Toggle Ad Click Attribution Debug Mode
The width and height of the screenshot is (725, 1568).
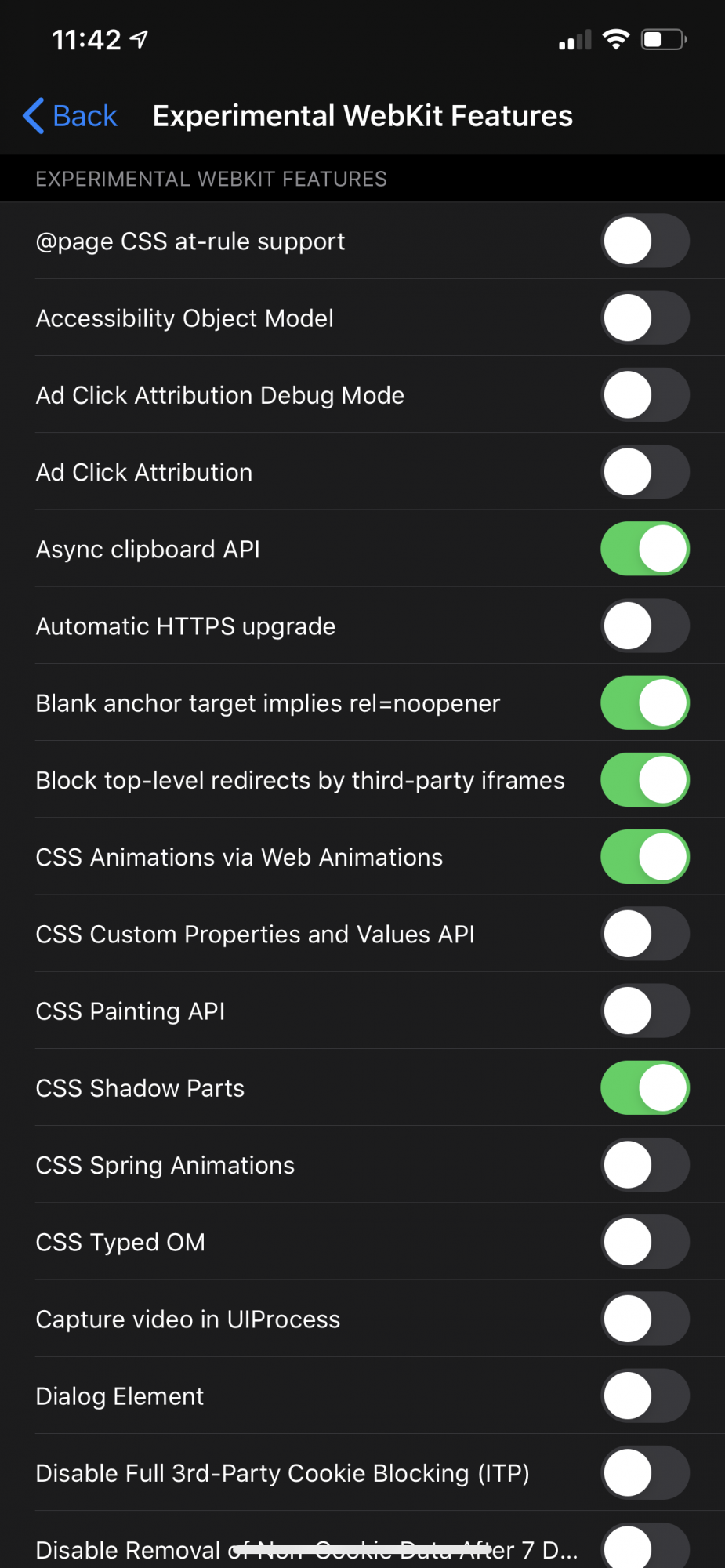645,394
